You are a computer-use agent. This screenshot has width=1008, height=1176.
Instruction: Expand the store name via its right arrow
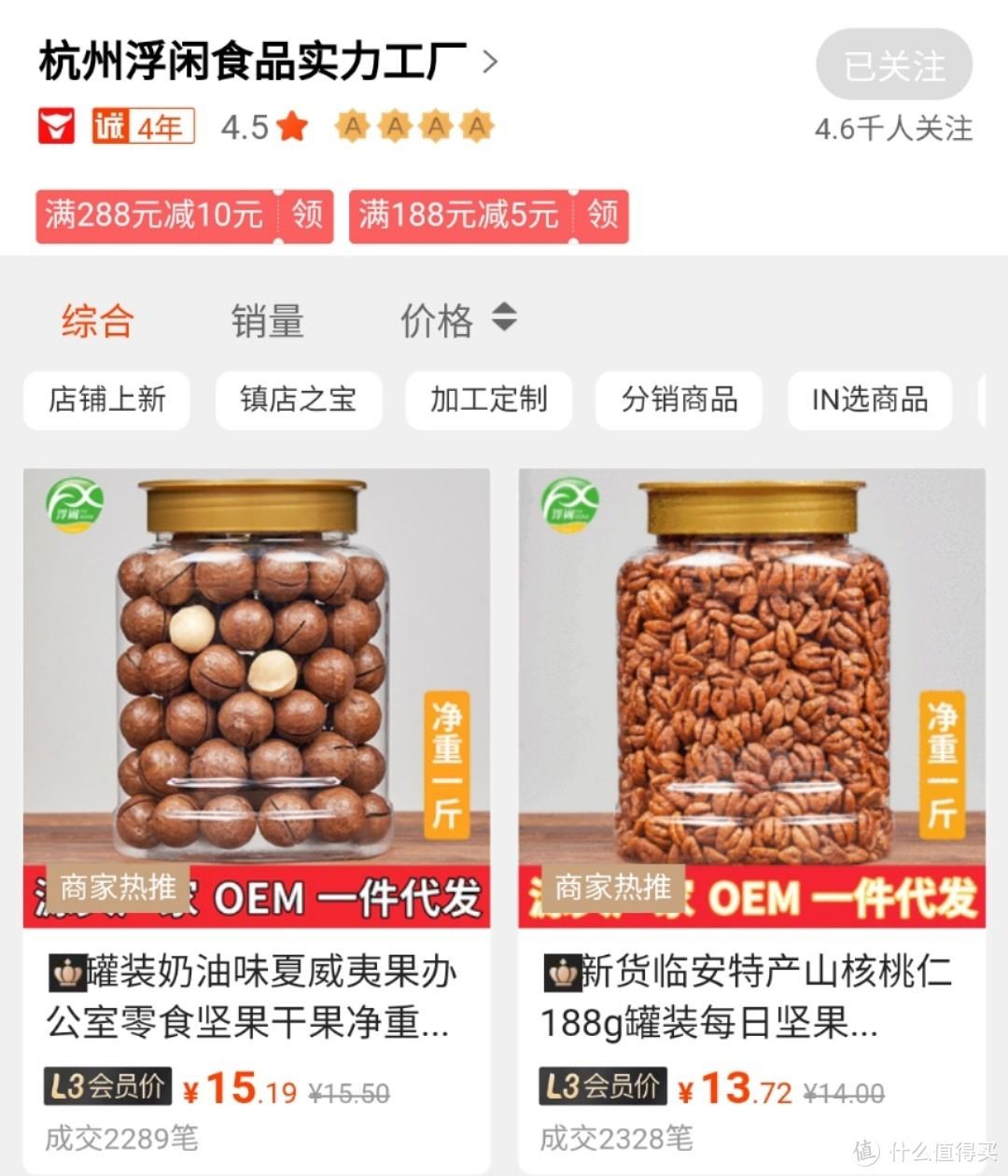point(489,62)
